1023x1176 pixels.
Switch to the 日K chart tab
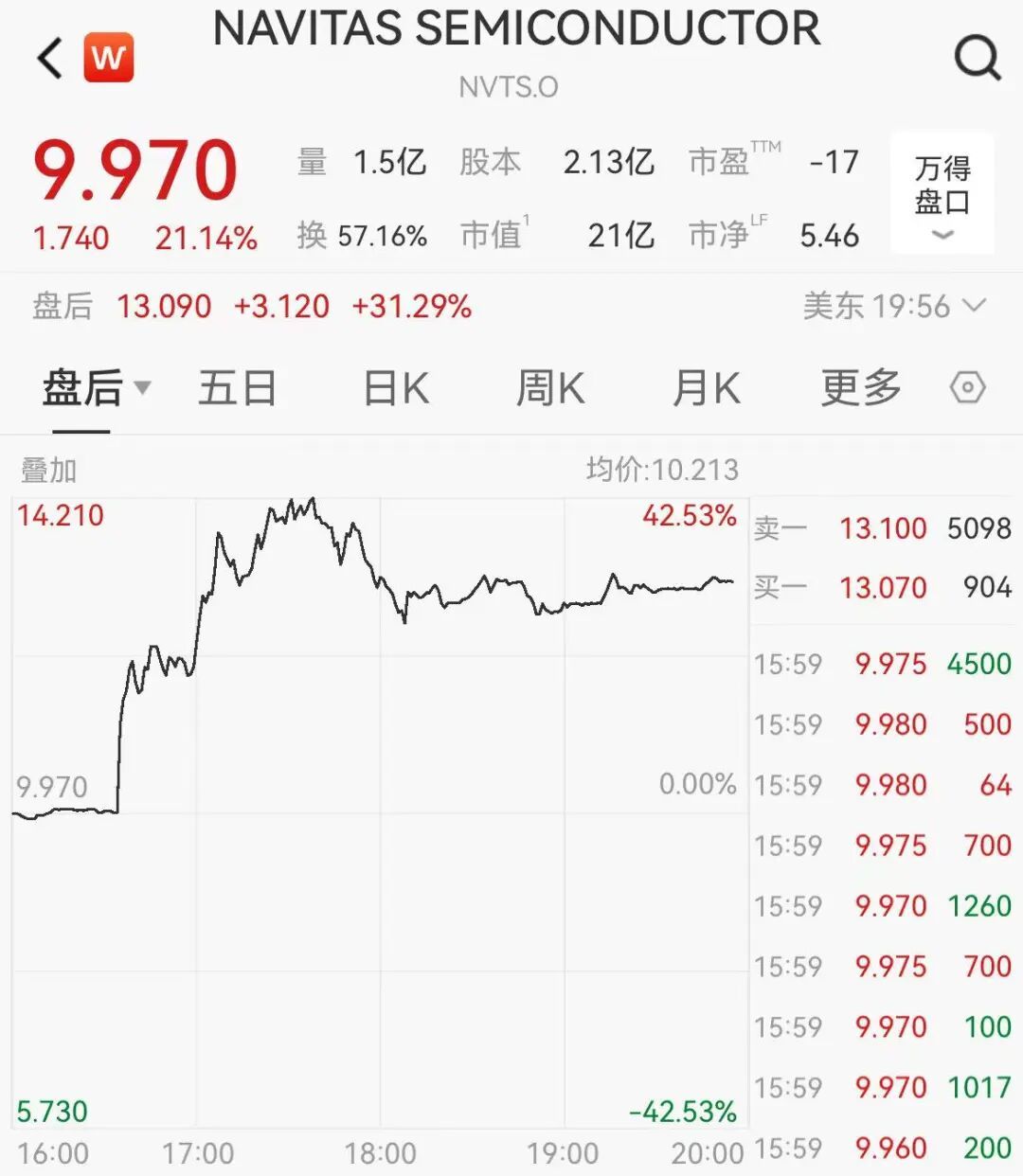[396, 388]
